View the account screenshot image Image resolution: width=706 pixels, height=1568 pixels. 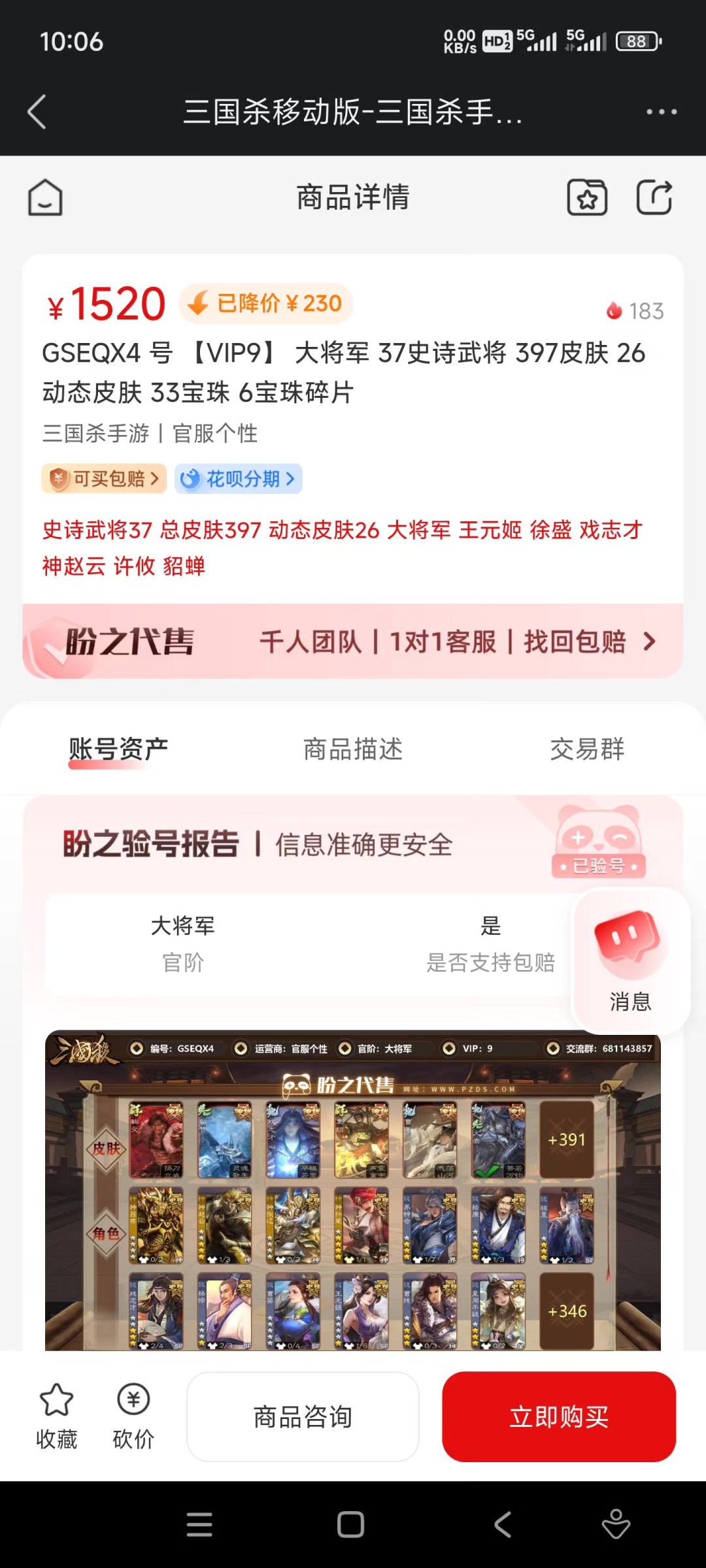tap(353, 1189)
